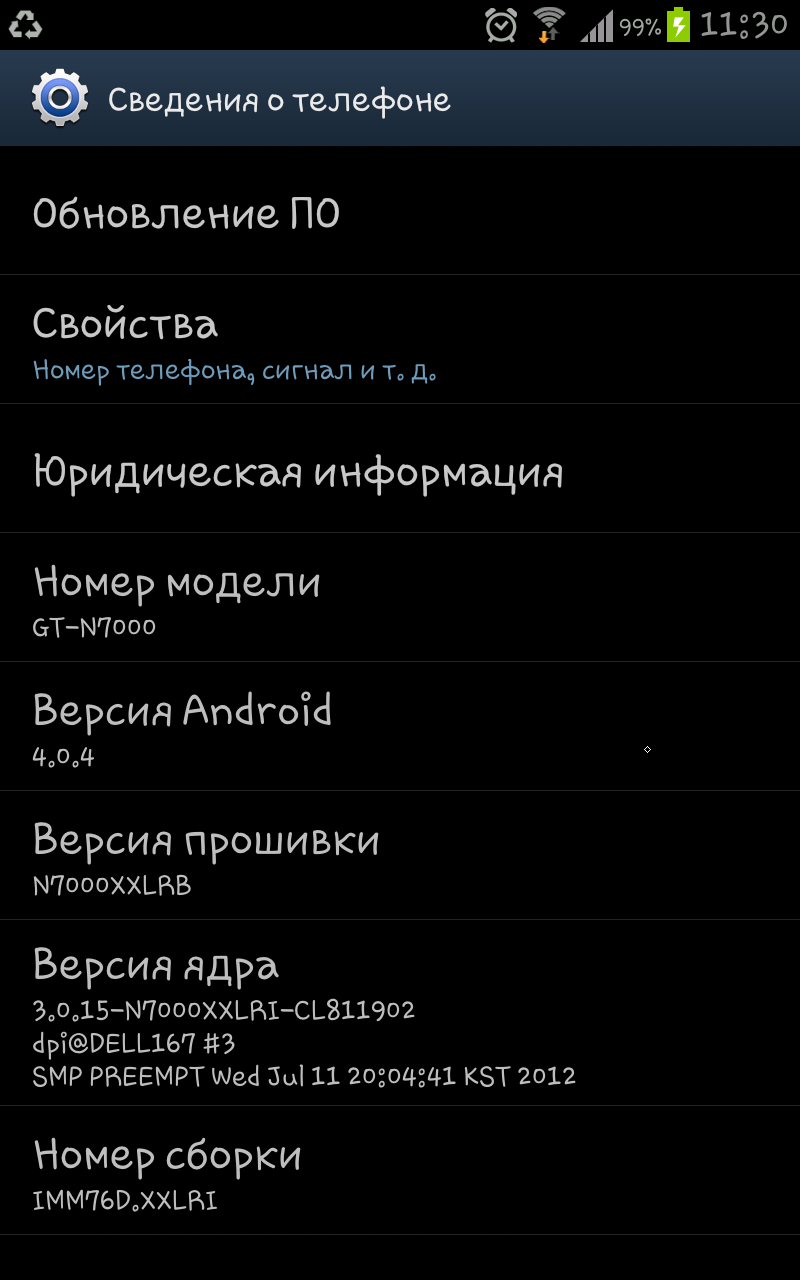The width and height of the screenshot is (800, 1280).
Task: Tap the Номер сборки row
Action: pyautogui.click(x=400, y=1170)
